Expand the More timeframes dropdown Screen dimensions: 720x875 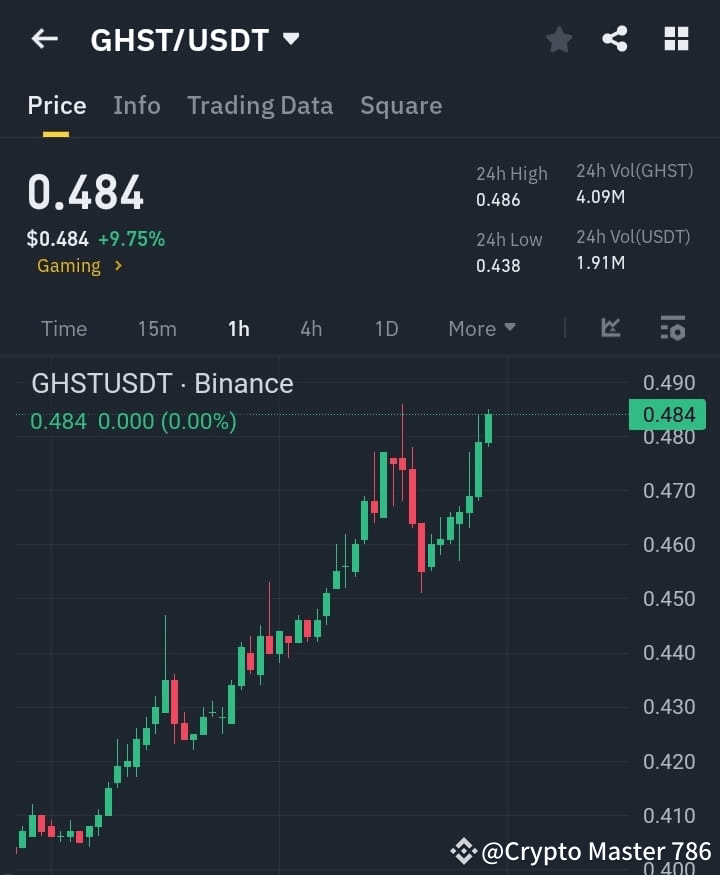(481, 328)
